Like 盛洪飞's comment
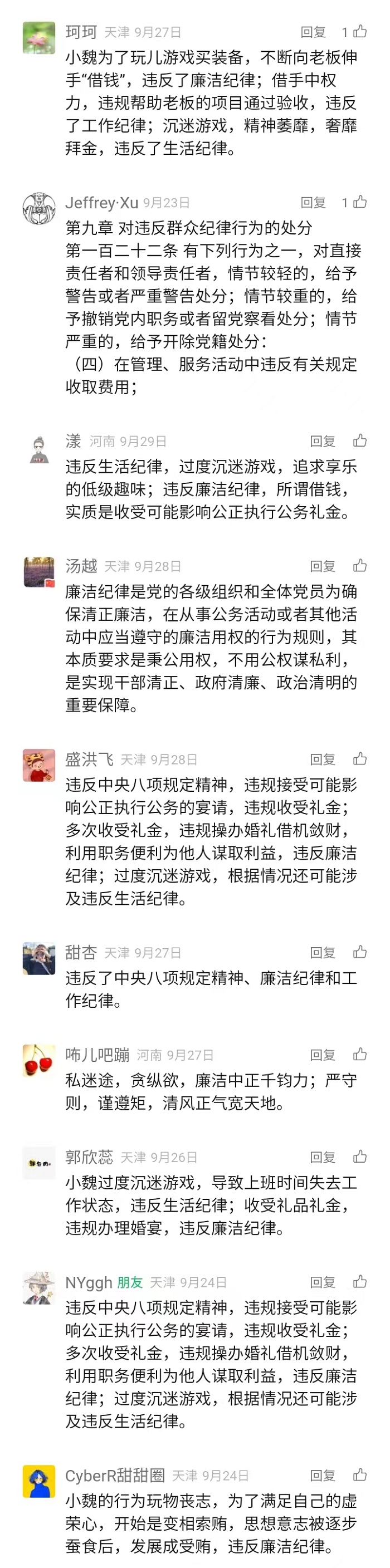This screenshot has width=390, height=1568. 359,759
